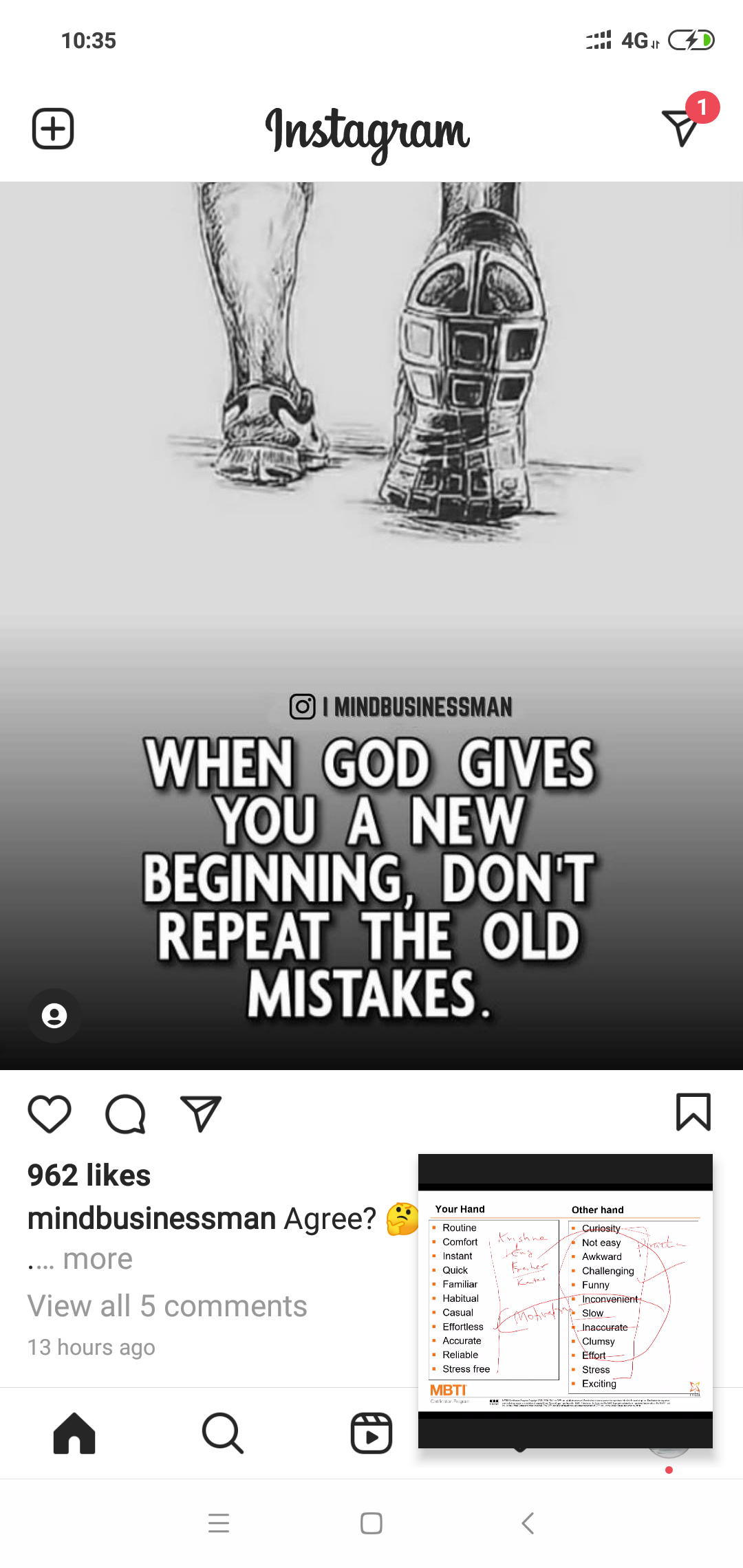View all 5 comments

[167, 1306]
